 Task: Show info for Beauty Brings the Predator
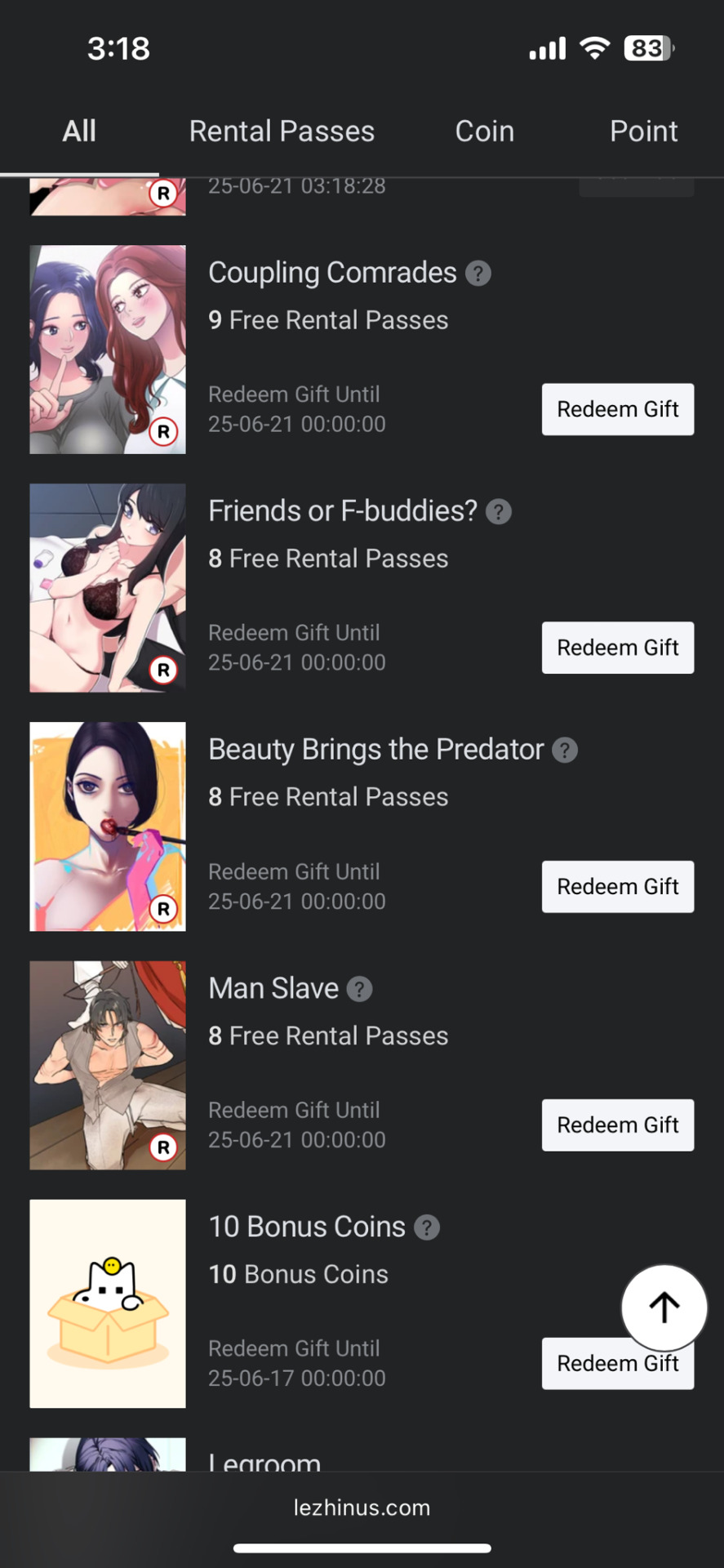(565, 751)
